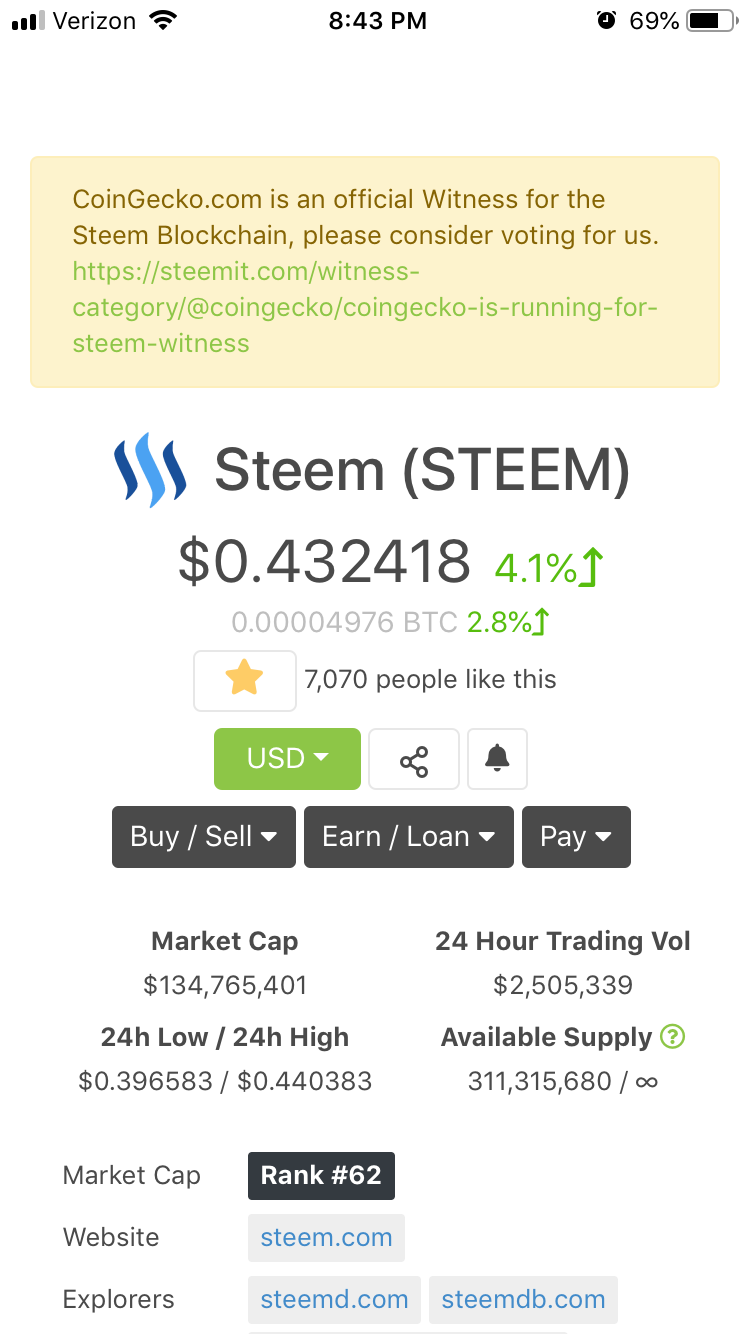Open the USD currency dropdown

[287, 759]
